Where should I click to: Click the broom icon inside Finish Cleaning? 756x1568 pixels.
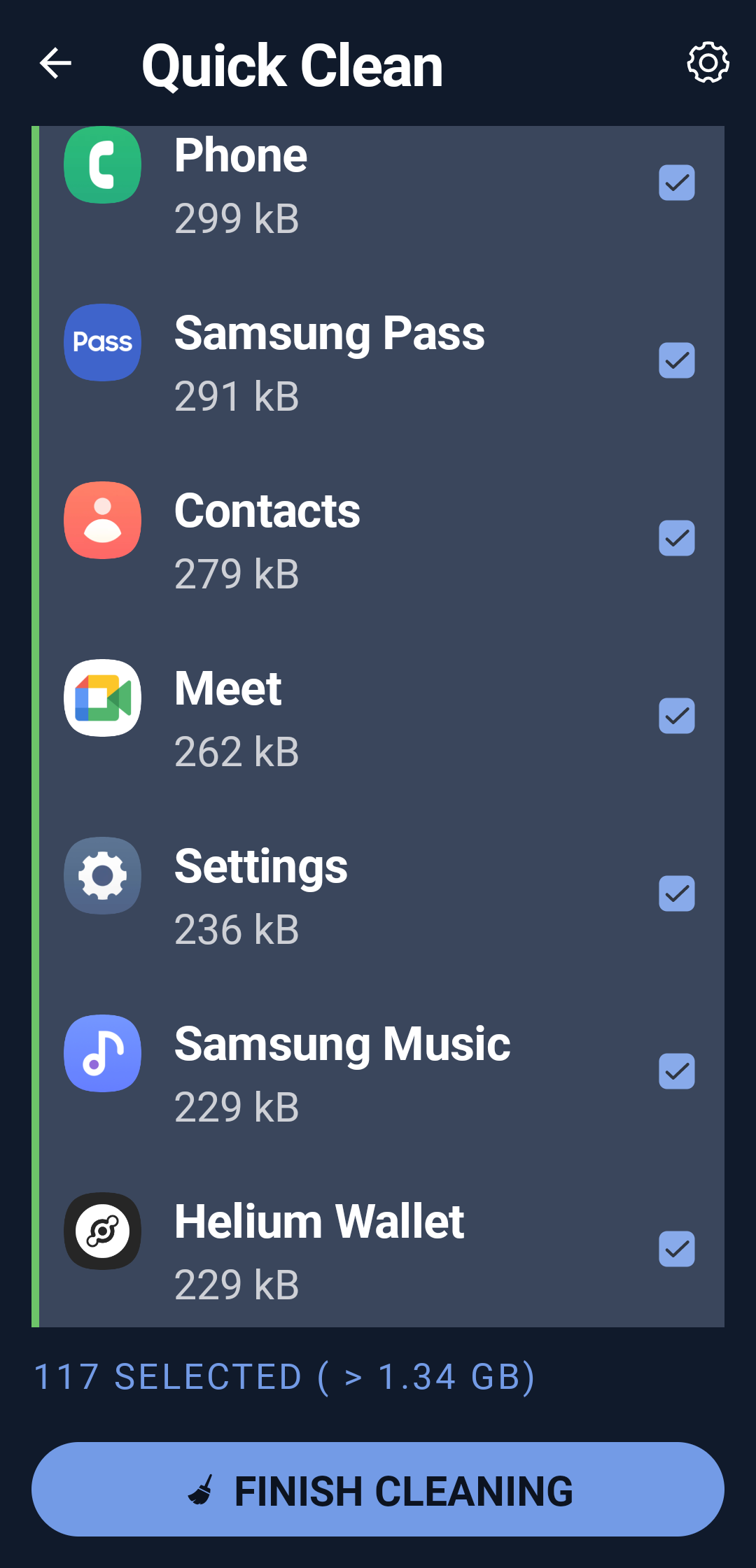205,1489
